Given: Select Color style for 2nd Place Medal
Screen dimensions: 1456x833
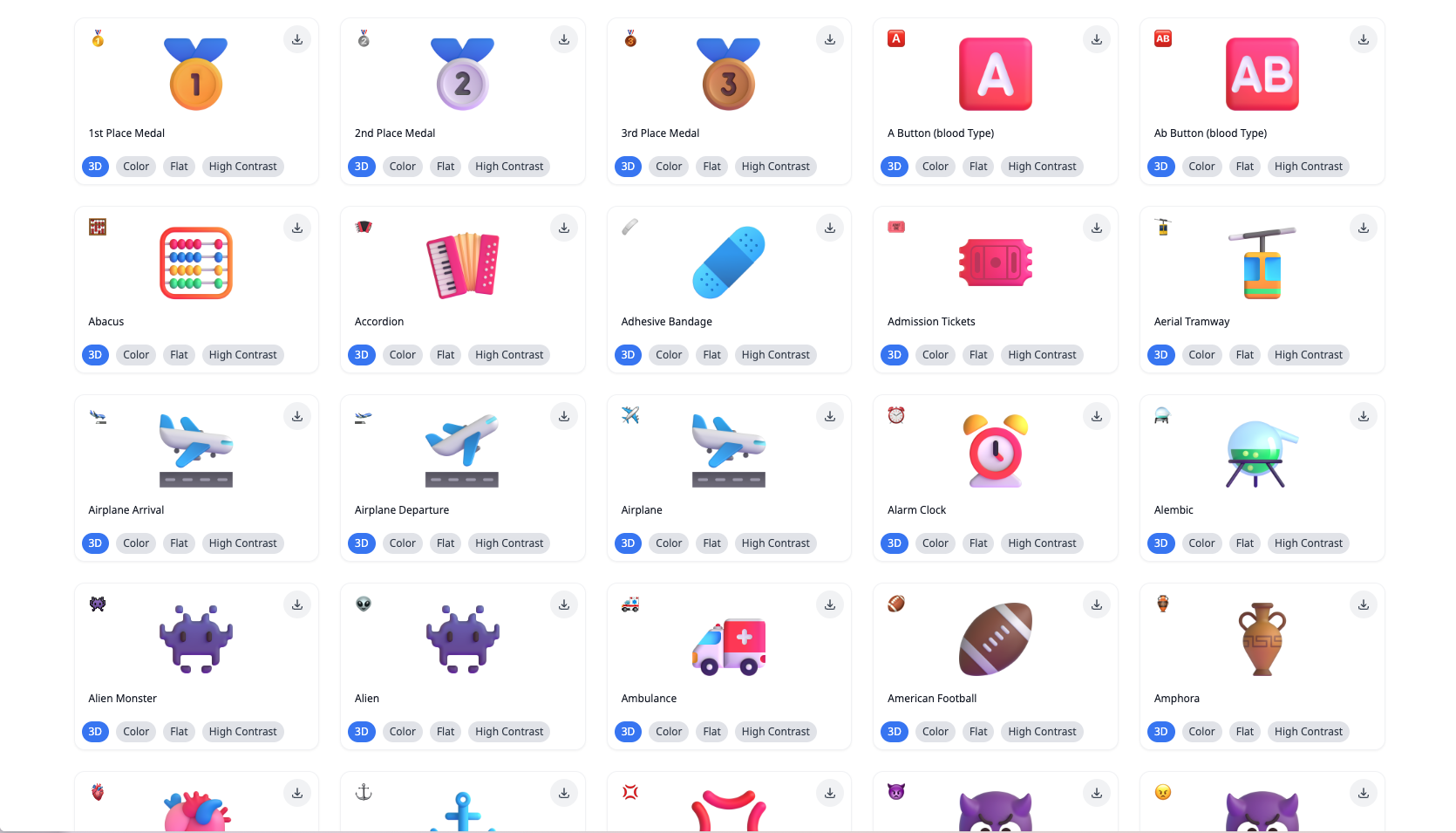Looking at the screenshot, I should click(402, 167).
